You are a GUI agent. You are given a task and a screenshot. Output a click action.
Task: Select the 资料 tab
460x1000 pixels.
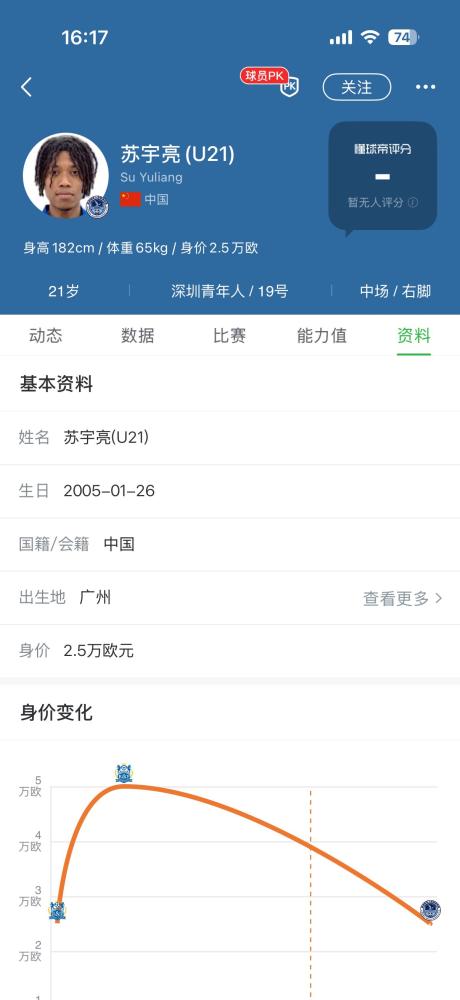413,335
